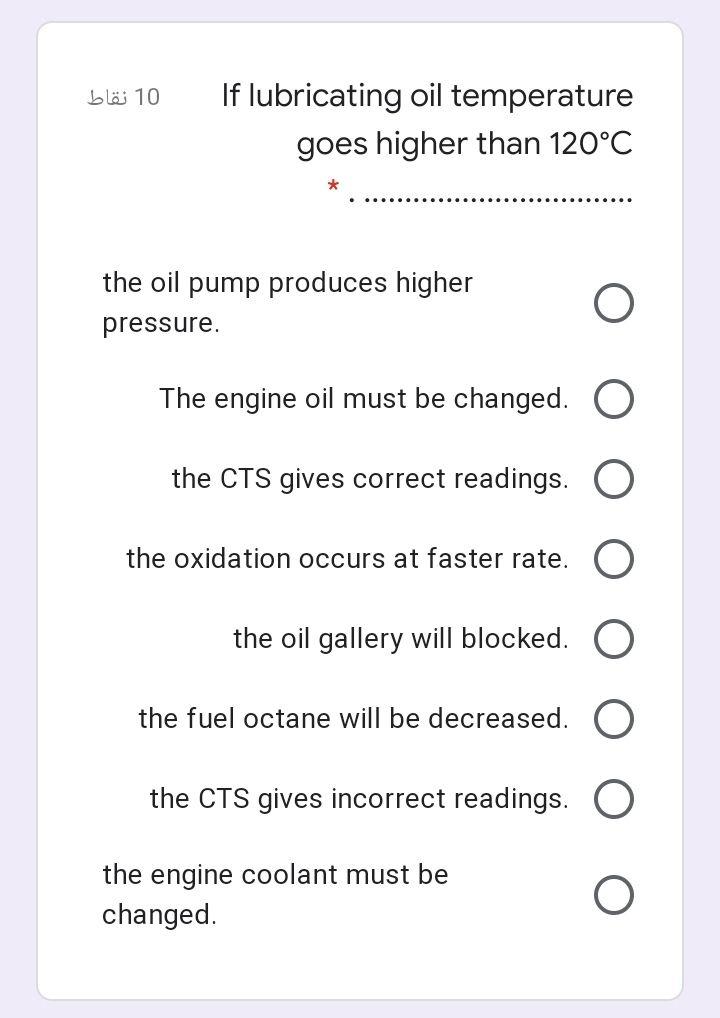720x1018 pixels.
Task: Choose "the CTS gives correct readings." answer
Action: tap(614, 479)
